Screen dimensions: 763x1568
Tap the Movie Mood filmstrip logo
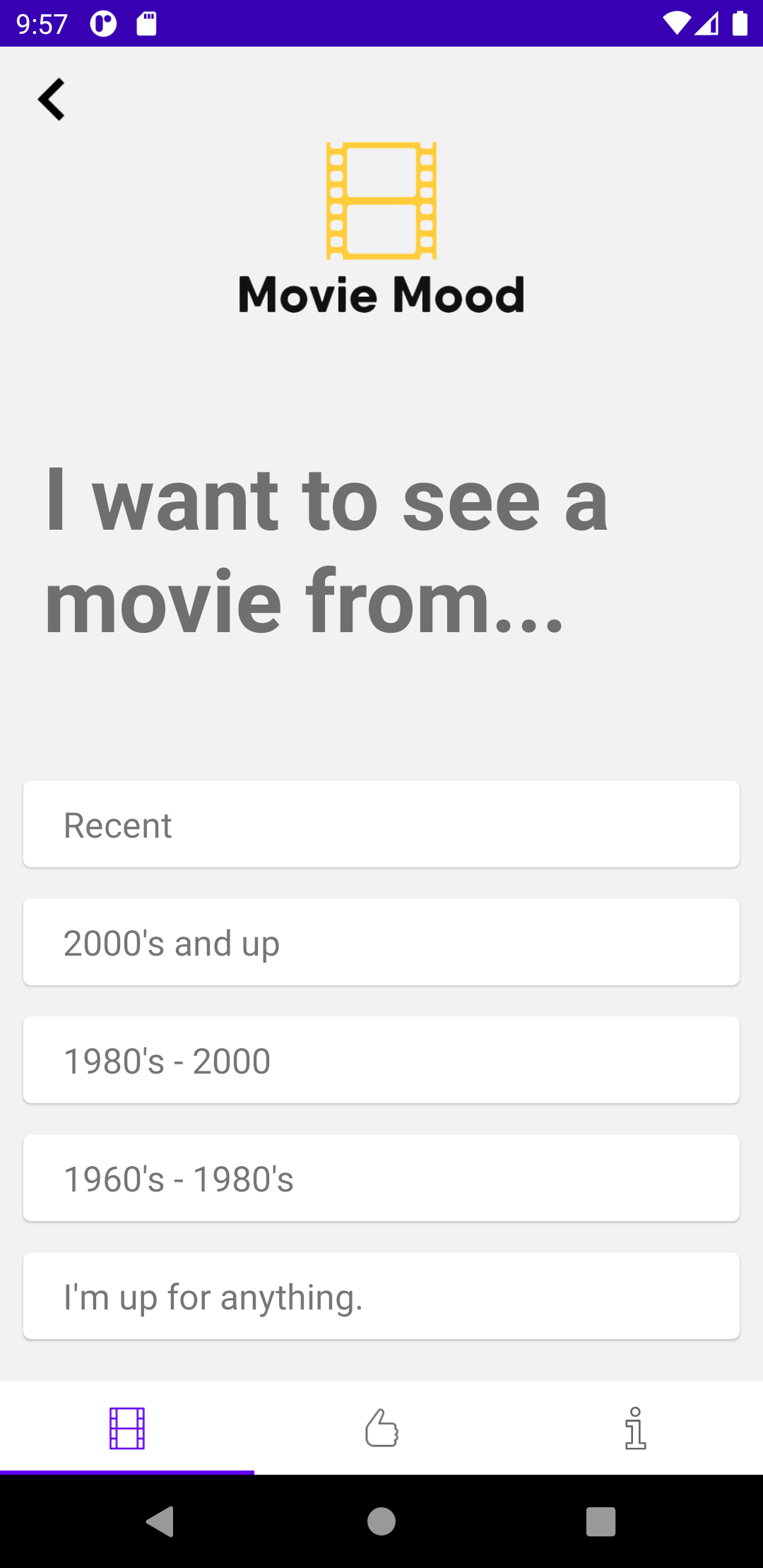pyautogui.click(x=381, y=203)
